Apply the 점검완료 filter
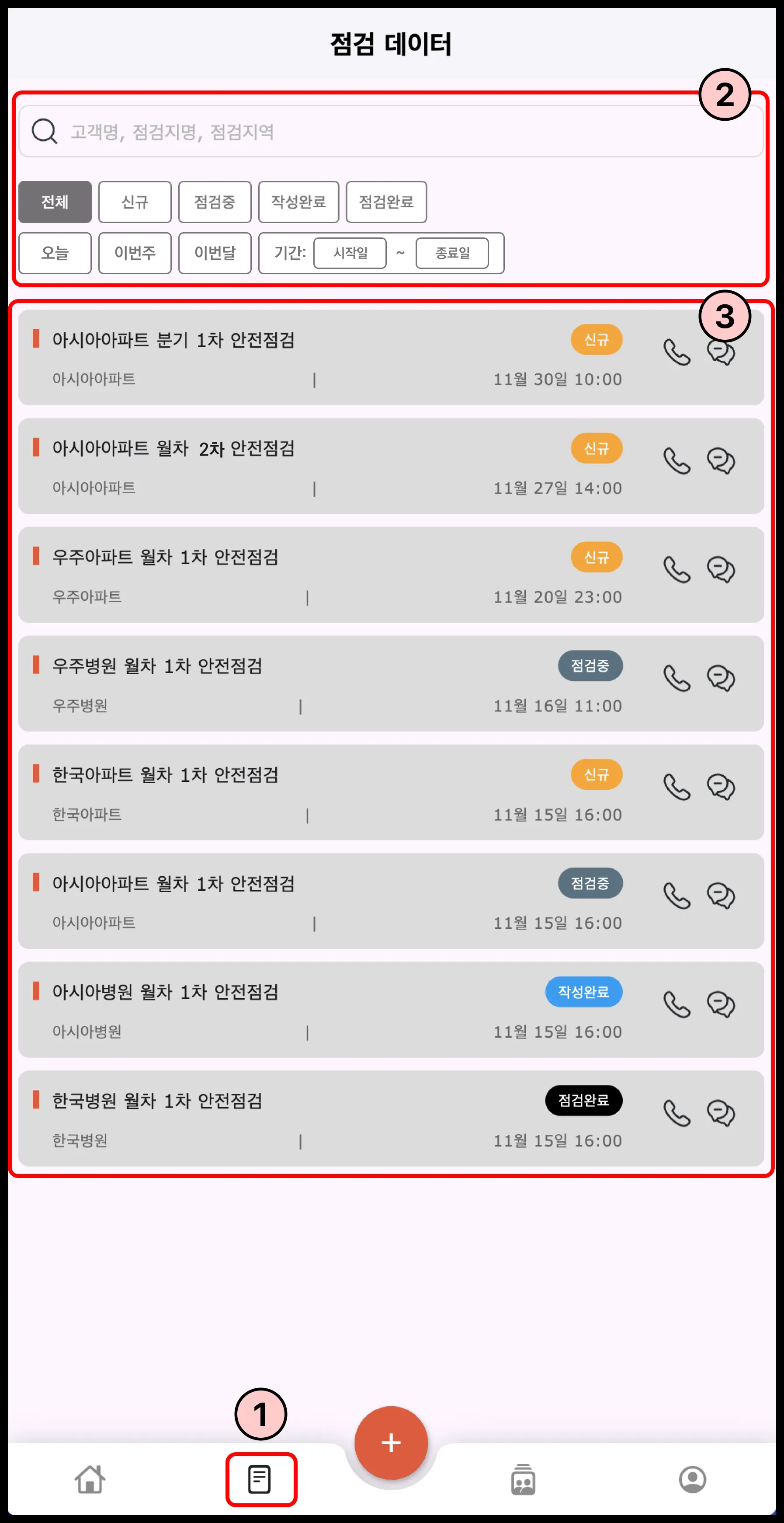 point(386,202)
